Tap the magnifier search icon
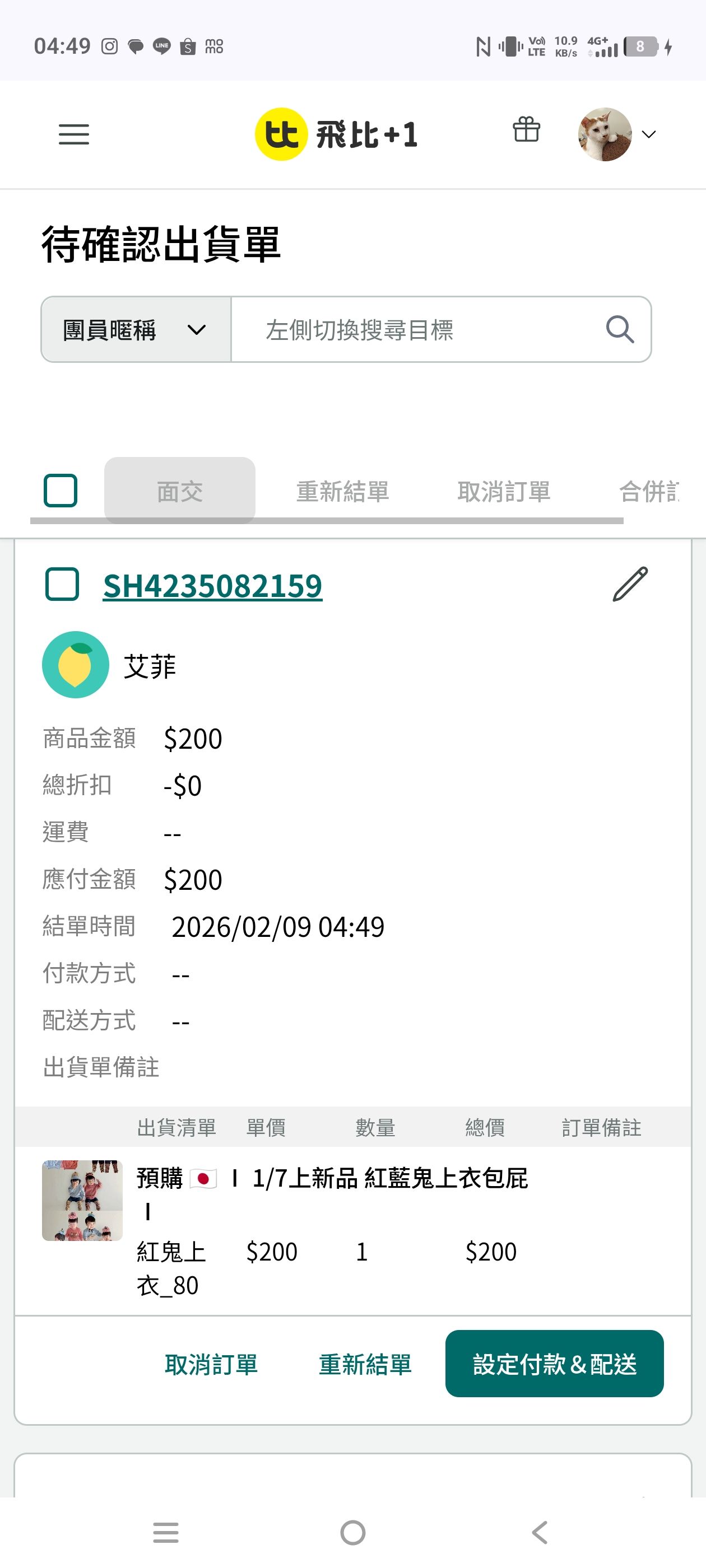Image resolution: width=706 pixels, height=1568 pixels. [620, 330]
